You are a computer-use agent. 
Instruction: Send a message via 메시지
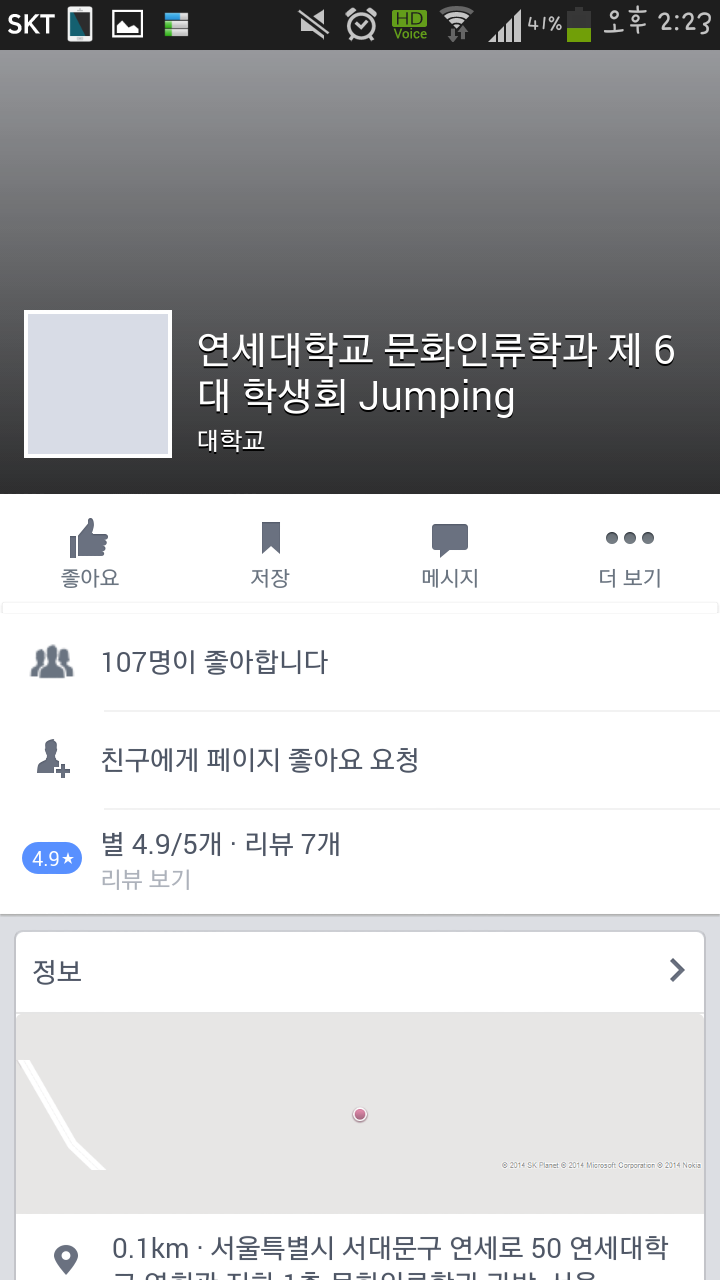[x=450, y=553]
